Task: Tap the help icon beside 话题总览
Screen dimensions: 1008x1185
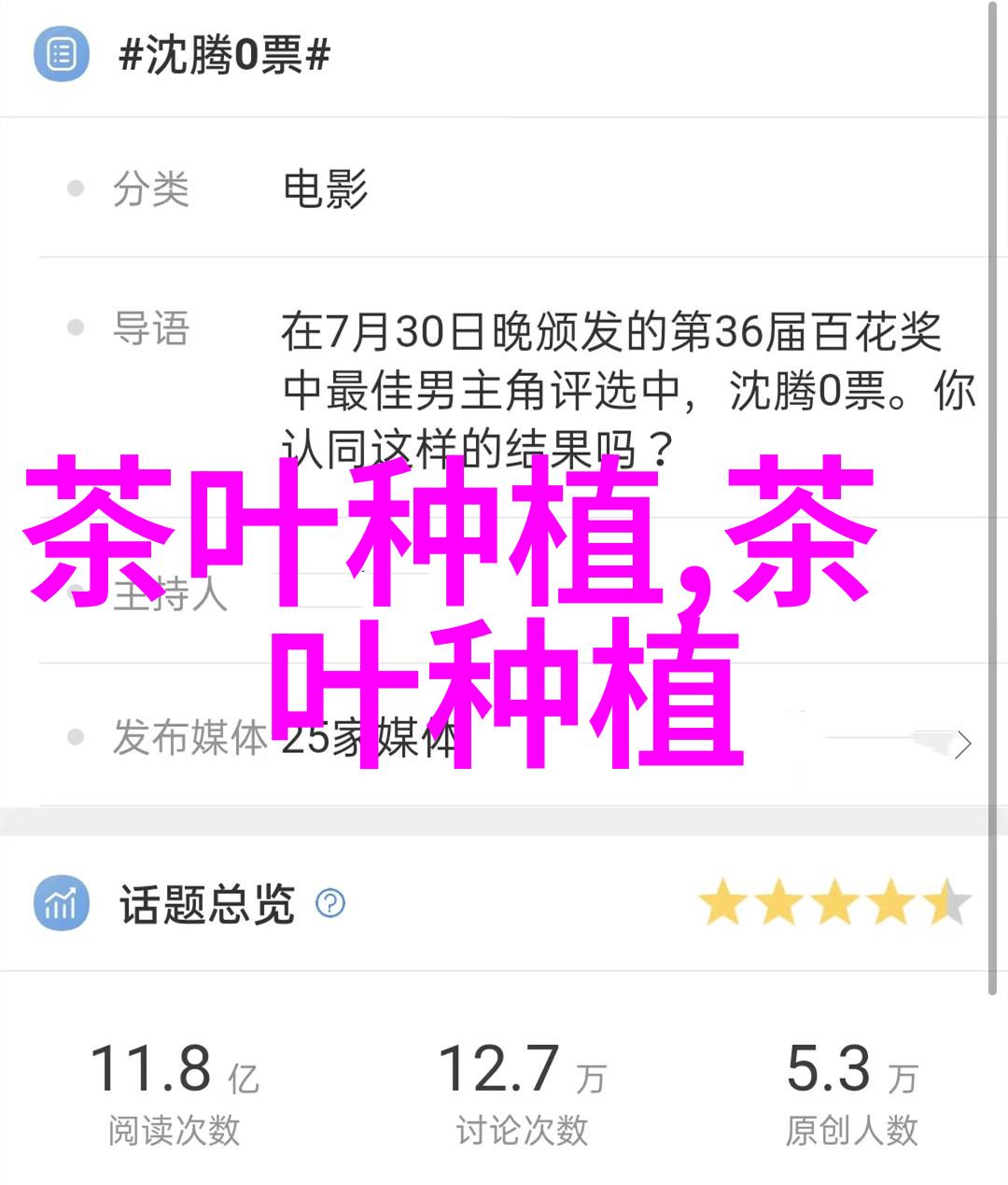Action: (x=330, y=903)
